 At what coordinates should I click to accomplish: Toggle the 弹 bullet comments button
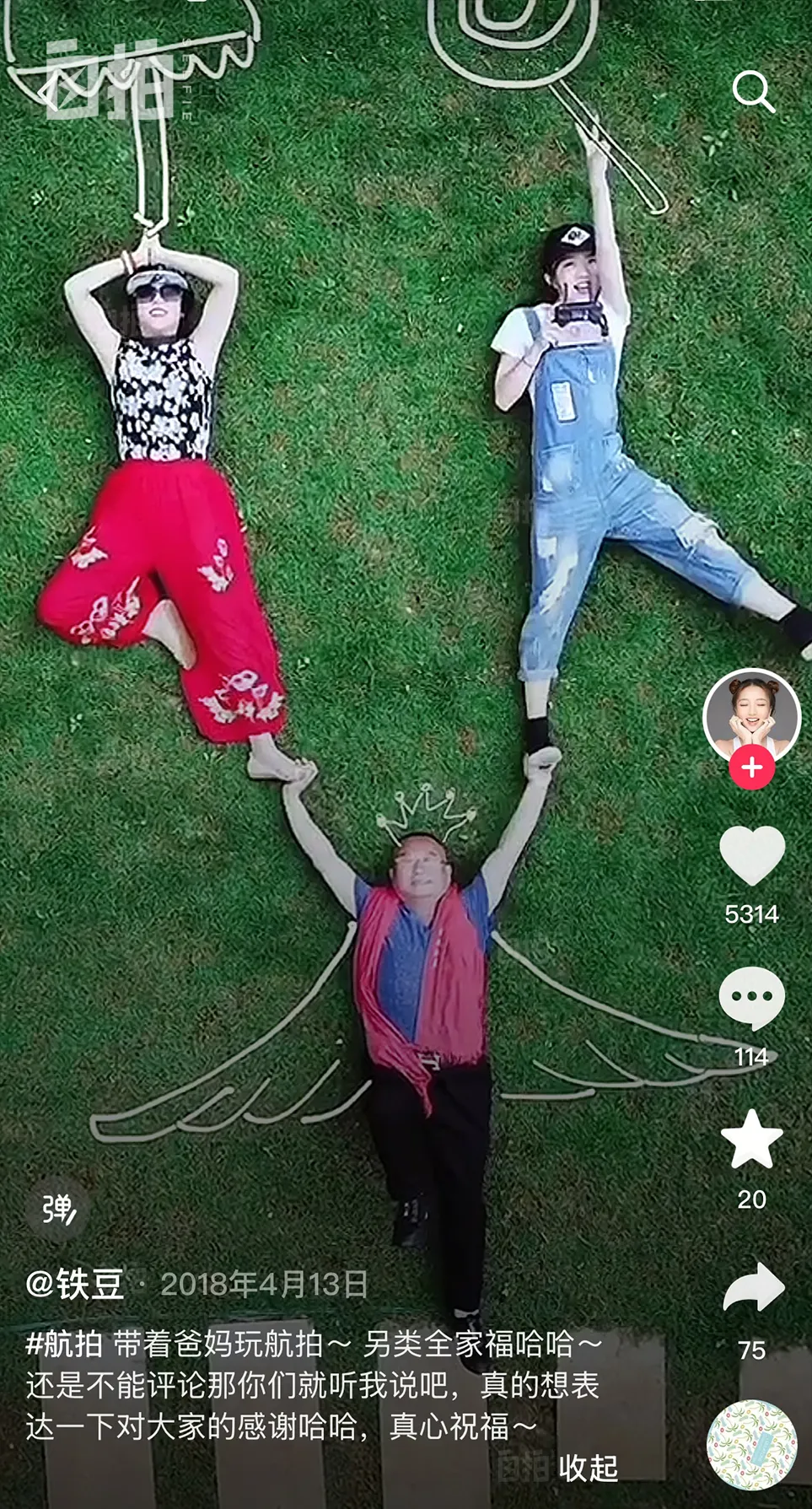pyautogui.click(x=58, y=1210)
